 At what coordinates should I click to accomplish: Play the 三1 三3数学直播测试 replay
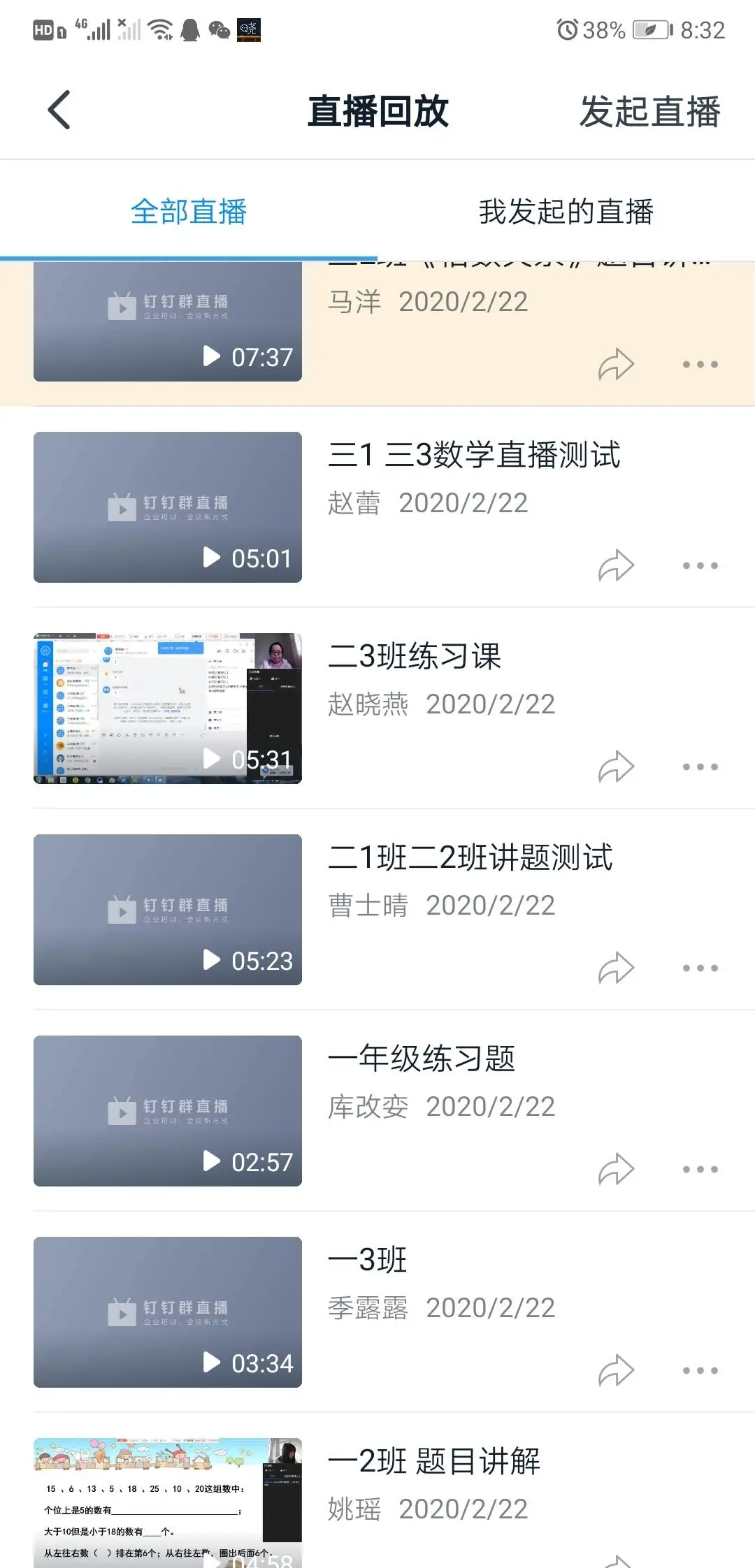pos(168,507)
